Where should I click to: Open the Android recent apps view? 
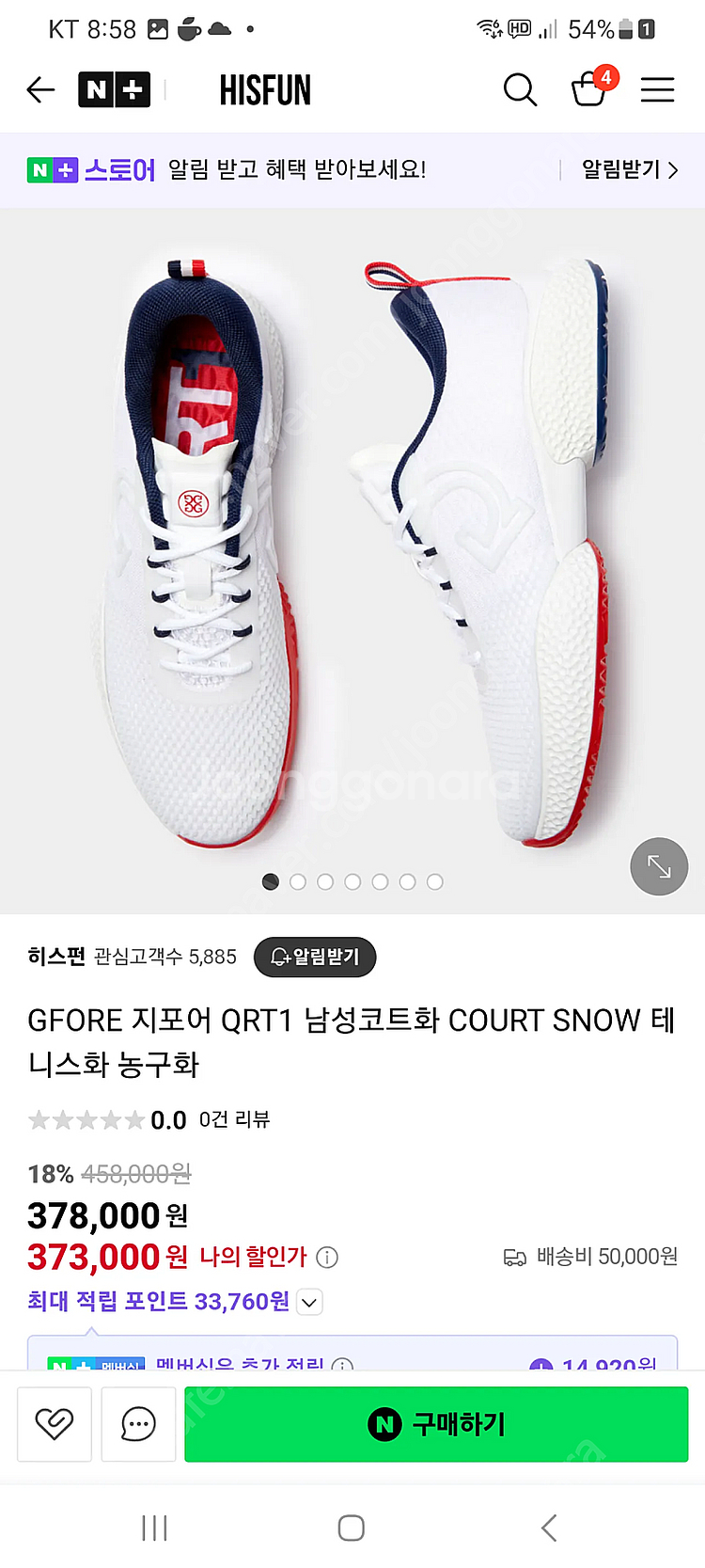pyautogui.click(x=153, y=1528)
